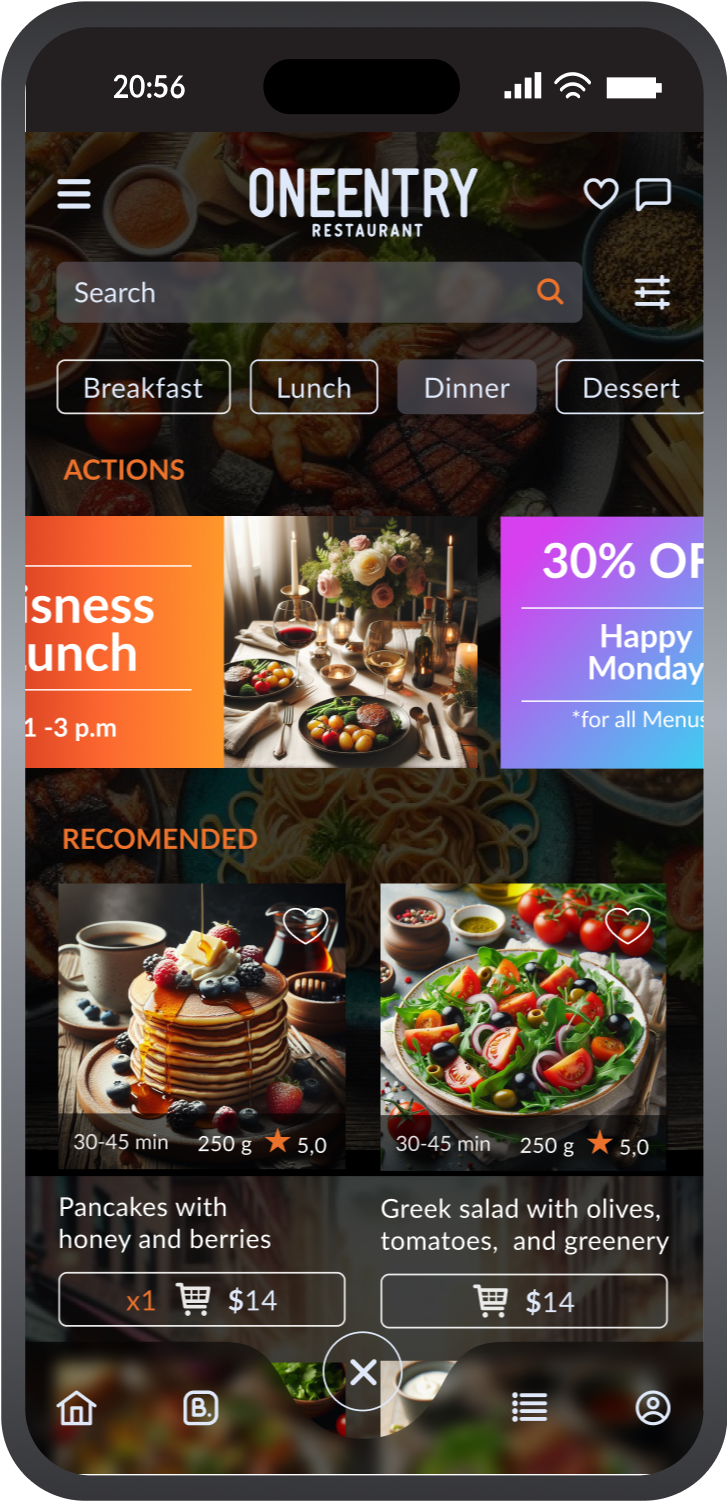
Task: Open the hamburger menu
Action: (74, 194)
